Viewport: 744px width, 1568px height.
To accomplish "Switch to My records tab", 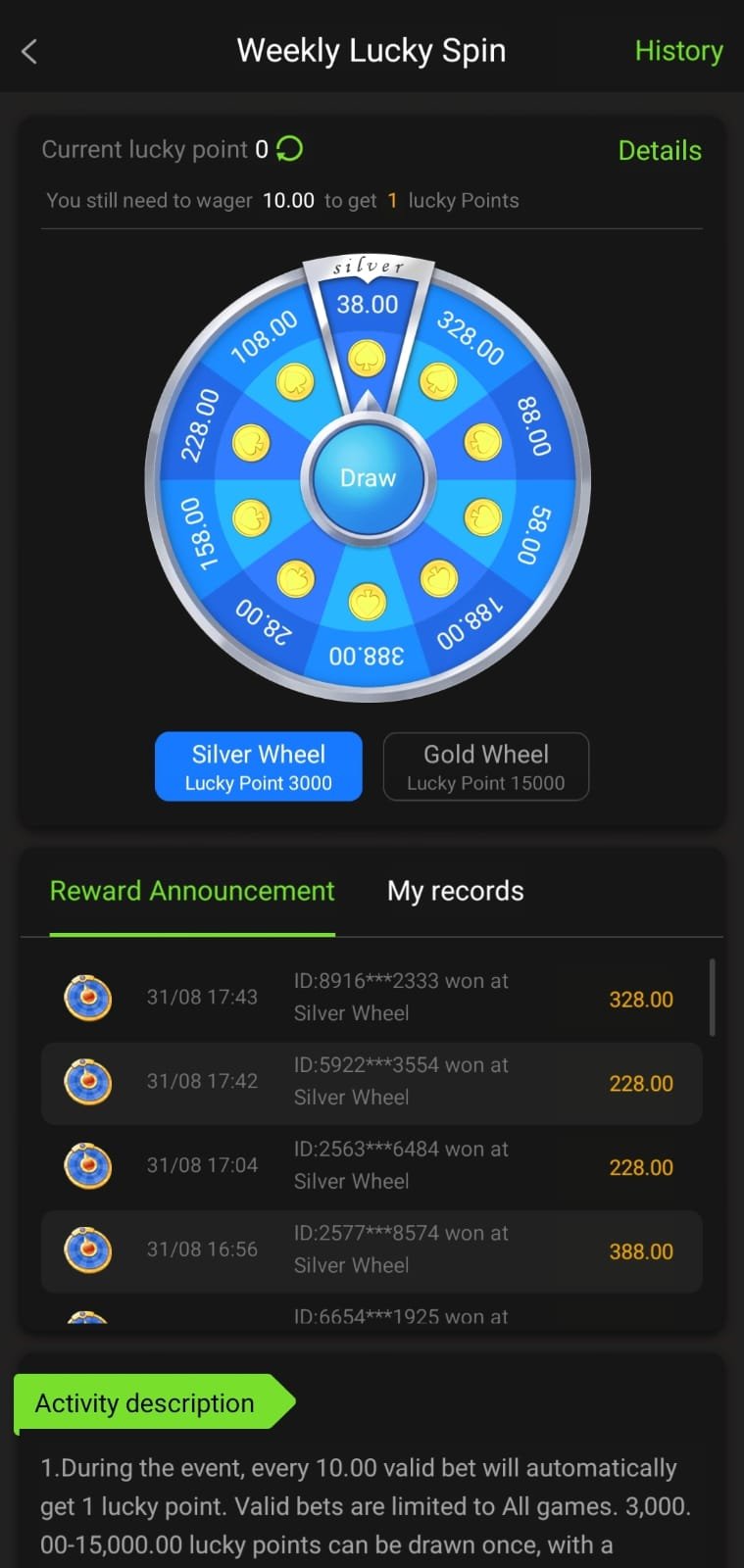I will click(x=455, y=891).
